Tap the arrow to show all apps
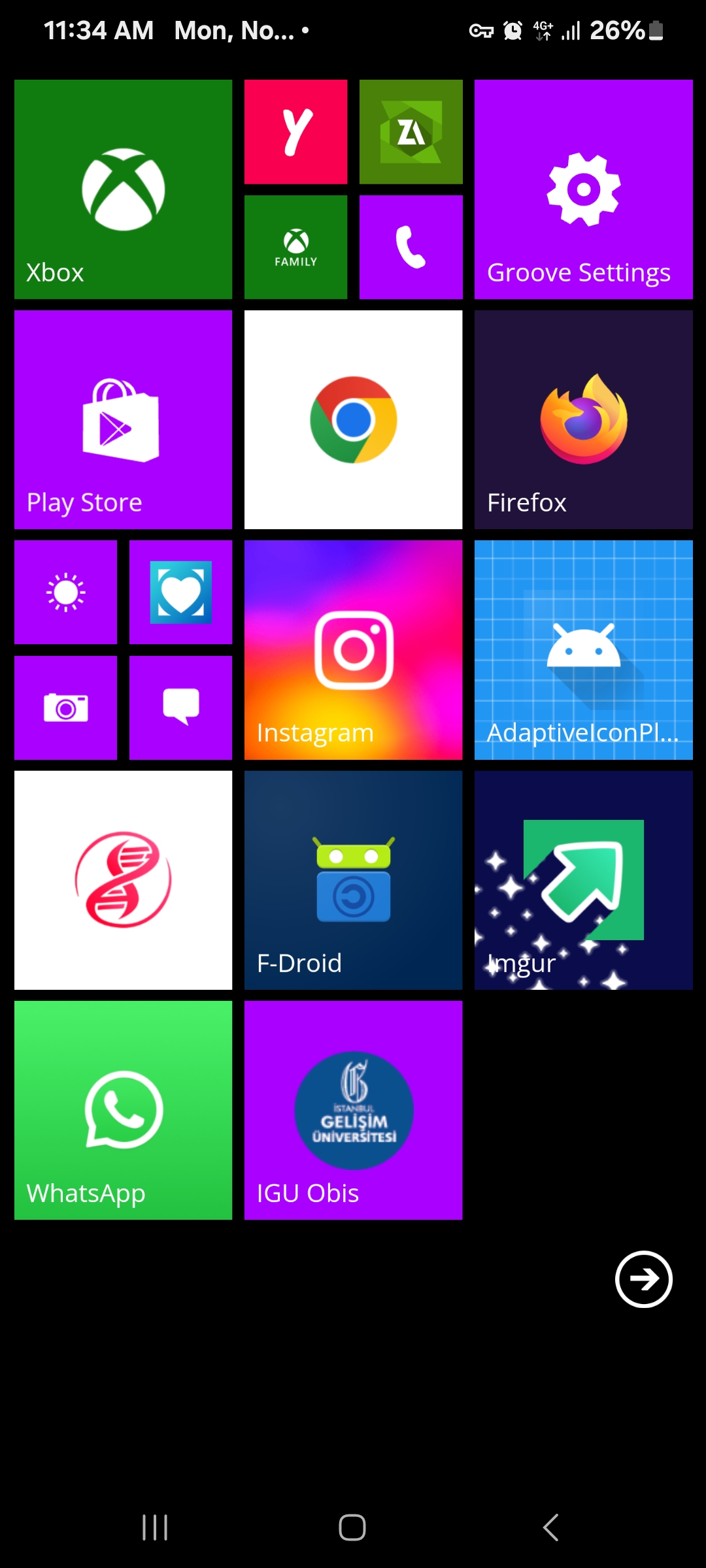Image resolution: width=706 pixels, height=1568 pixels. point(644,1279)
